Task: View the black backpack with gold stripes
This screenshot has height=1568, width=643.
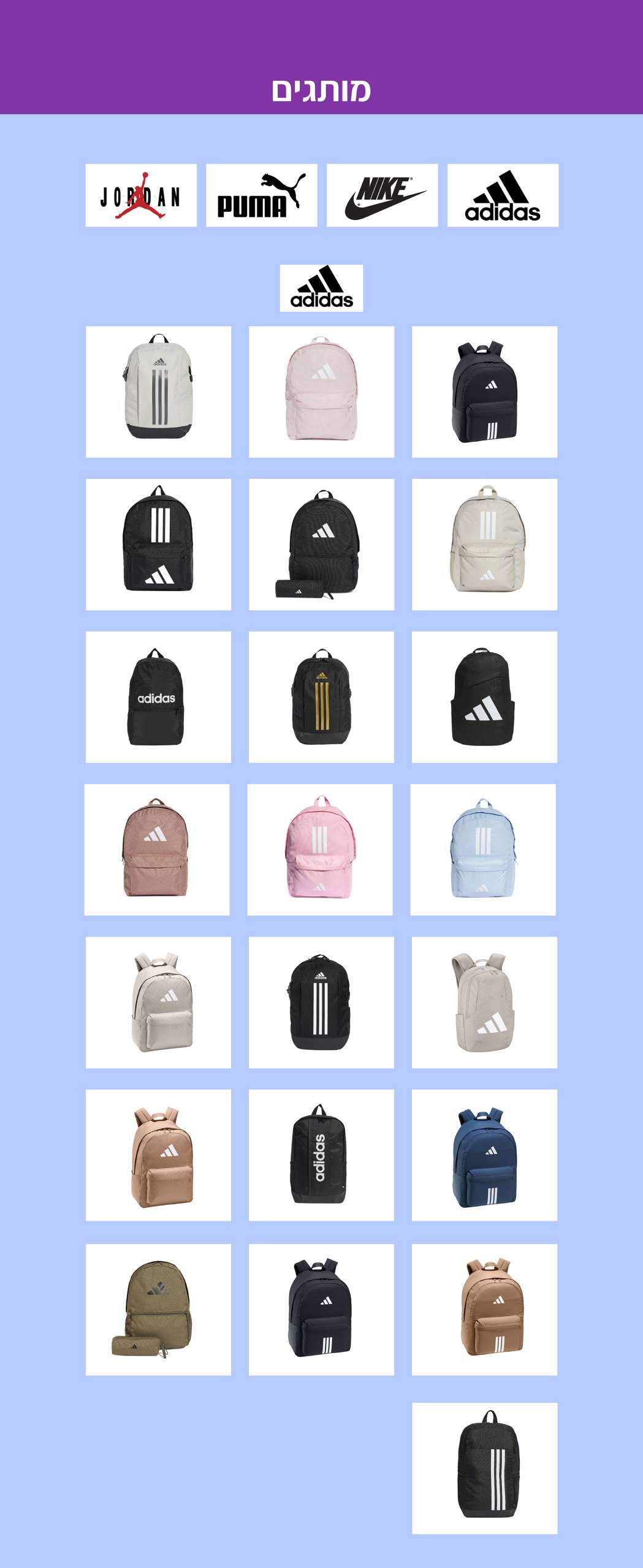Action: click(321, 697)
